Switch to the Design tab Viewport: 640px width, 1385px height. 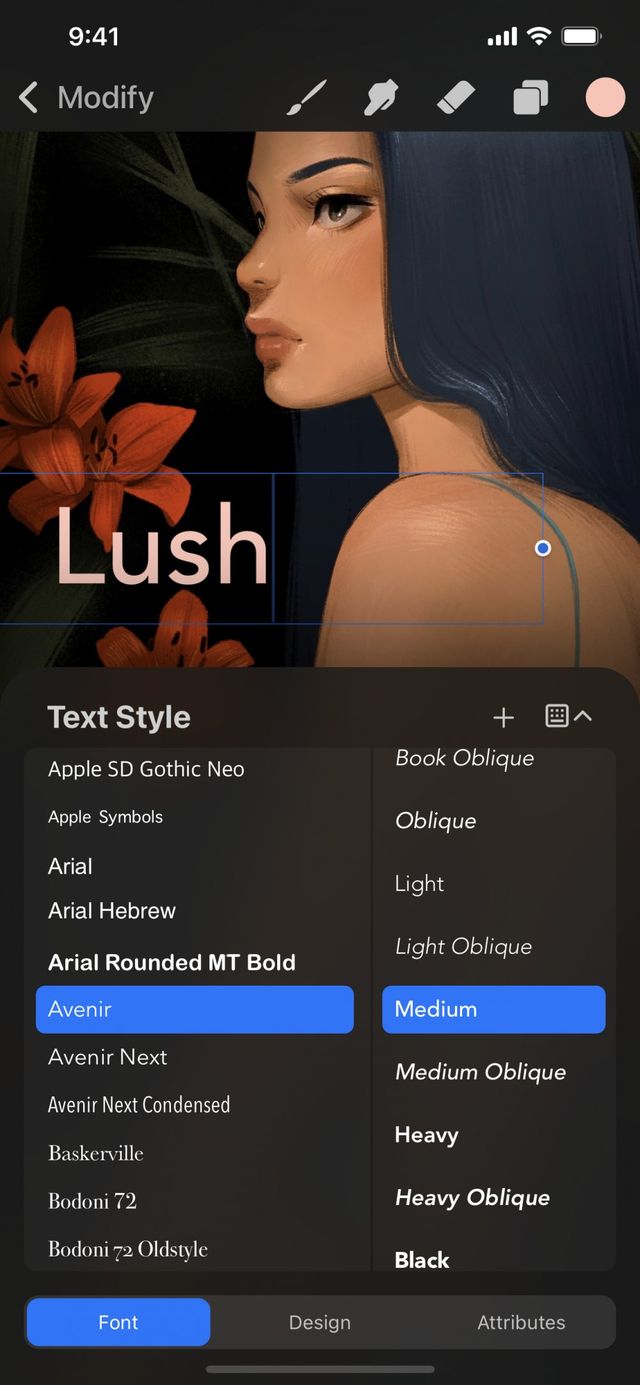pos(320,1322)
